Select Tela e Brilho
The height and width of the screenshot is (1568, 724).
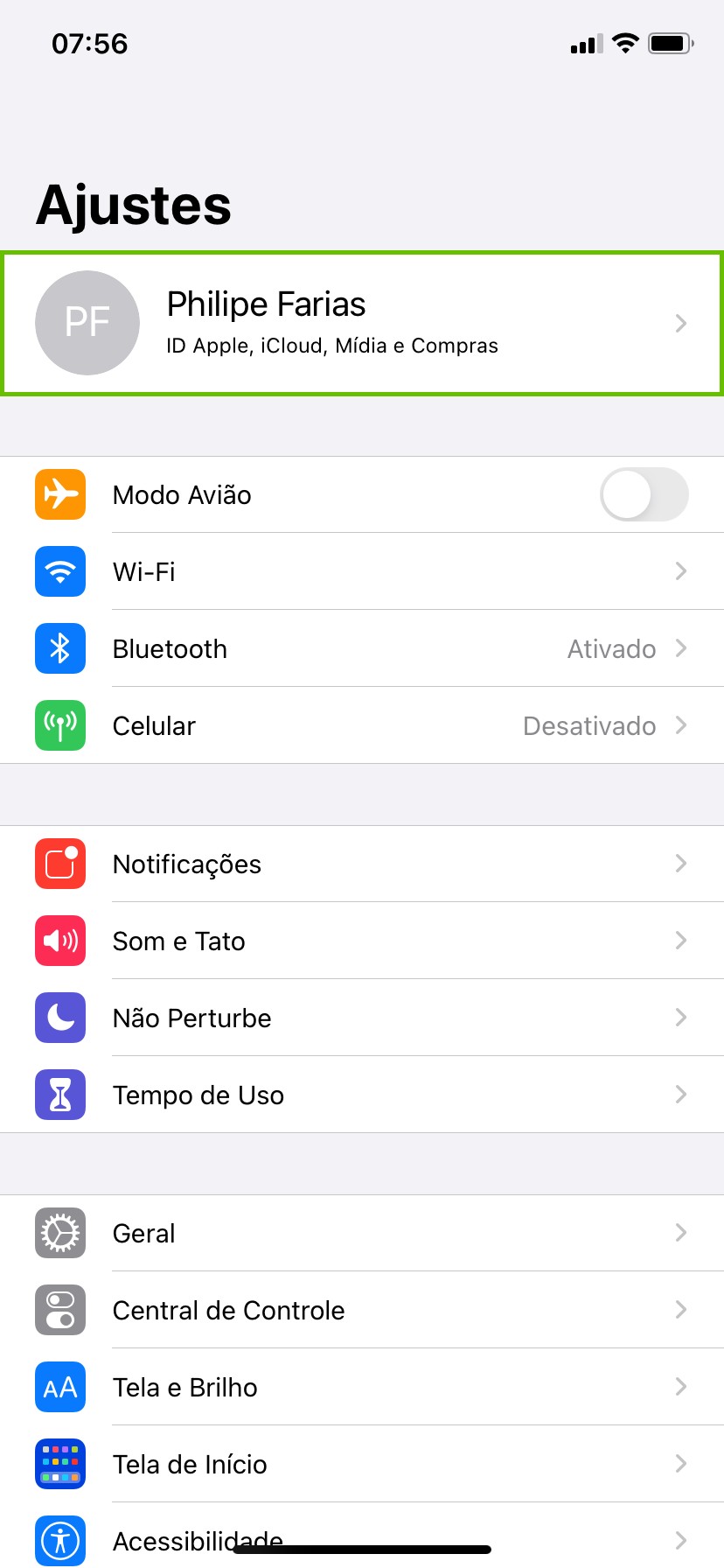pos(362,1387)
